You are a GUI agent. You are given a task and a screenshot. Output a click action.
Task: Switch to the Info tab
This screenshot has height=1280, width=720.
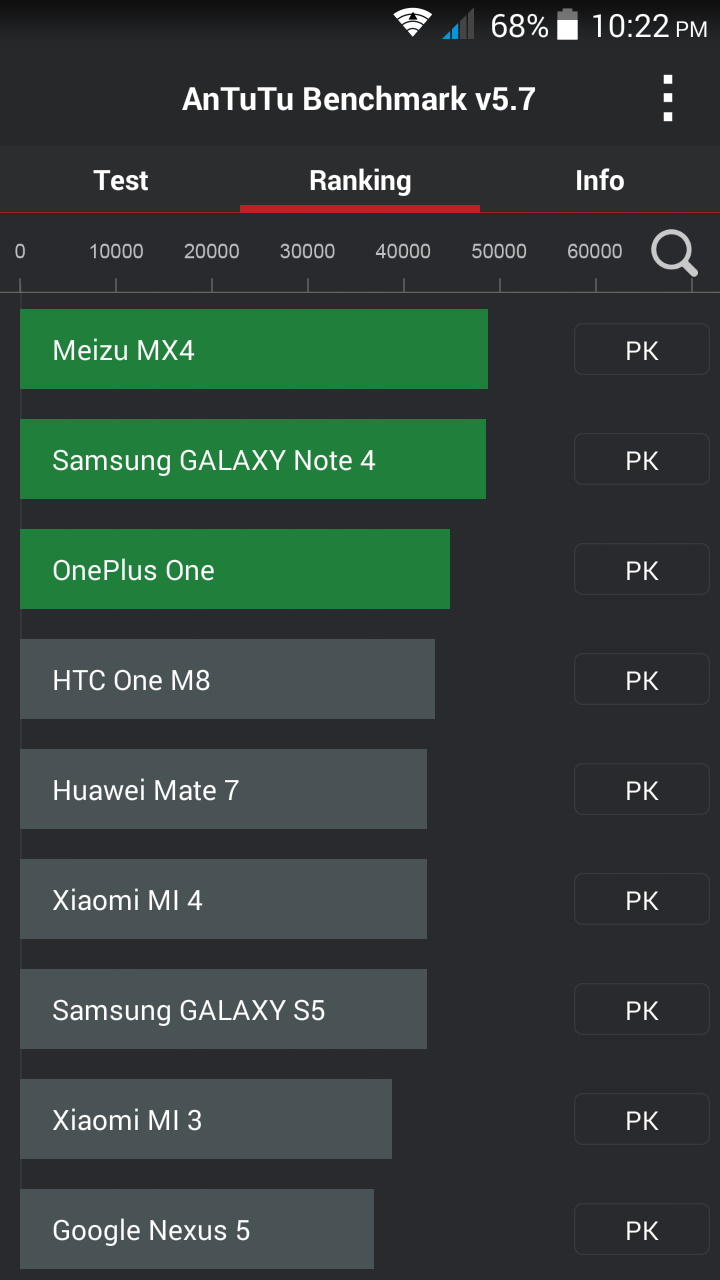pyautogui.click(x=599, y=181)
